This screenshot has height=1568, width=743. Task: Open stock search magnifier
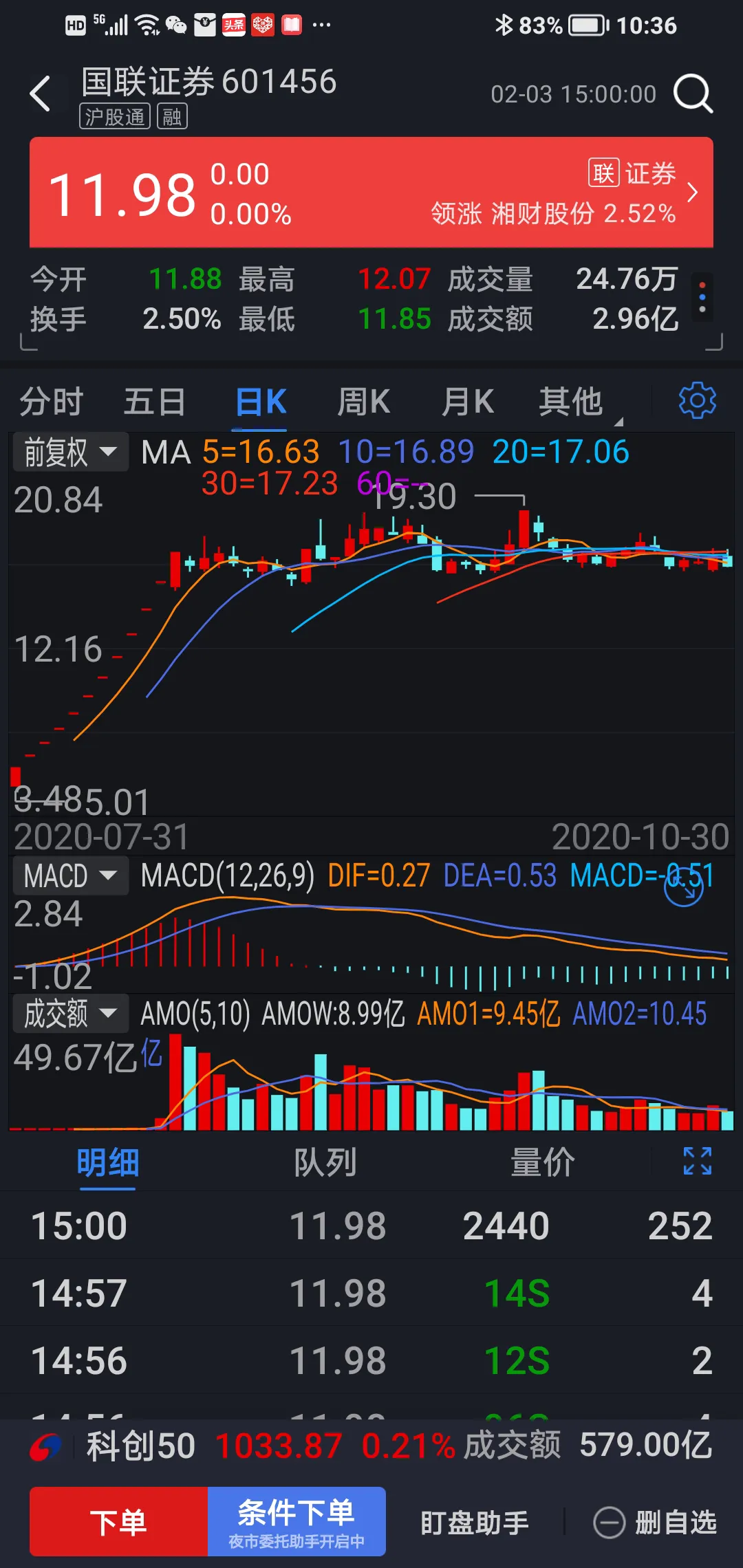pyautogui.click(x=692, y=94)
